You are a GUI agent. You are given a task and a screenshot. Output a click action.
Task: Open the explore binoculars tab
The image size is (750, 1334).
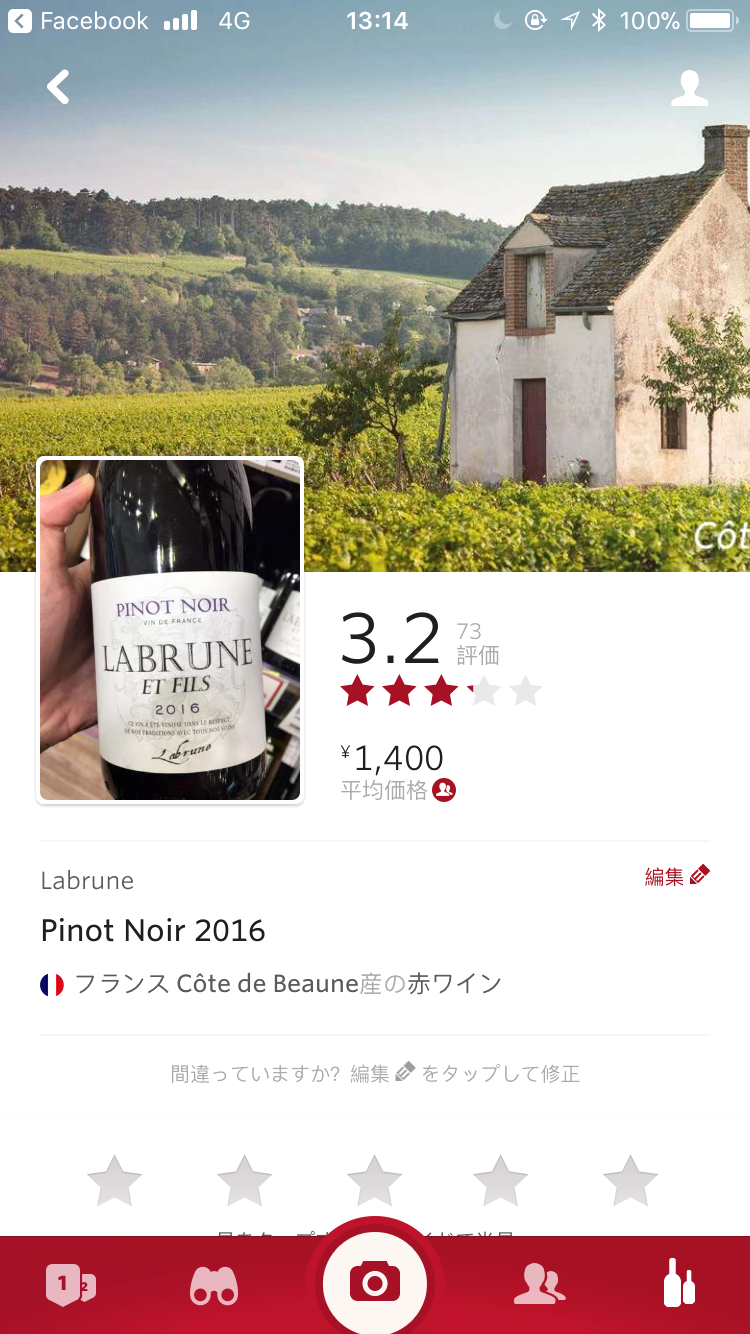pos(214,1285)
